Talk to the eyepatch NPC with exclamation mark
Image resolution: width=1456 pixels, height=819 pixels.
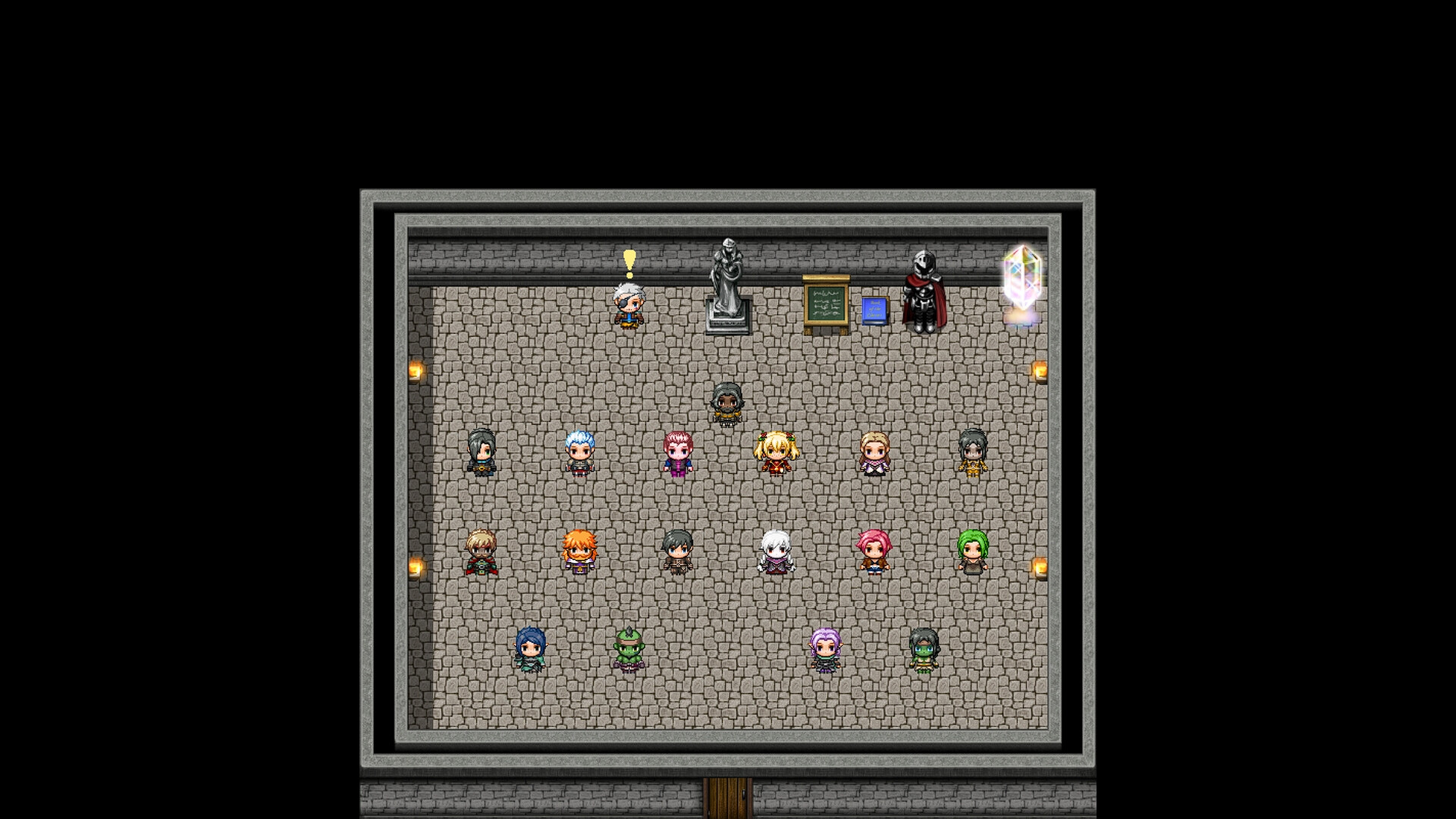pos(629,306)
